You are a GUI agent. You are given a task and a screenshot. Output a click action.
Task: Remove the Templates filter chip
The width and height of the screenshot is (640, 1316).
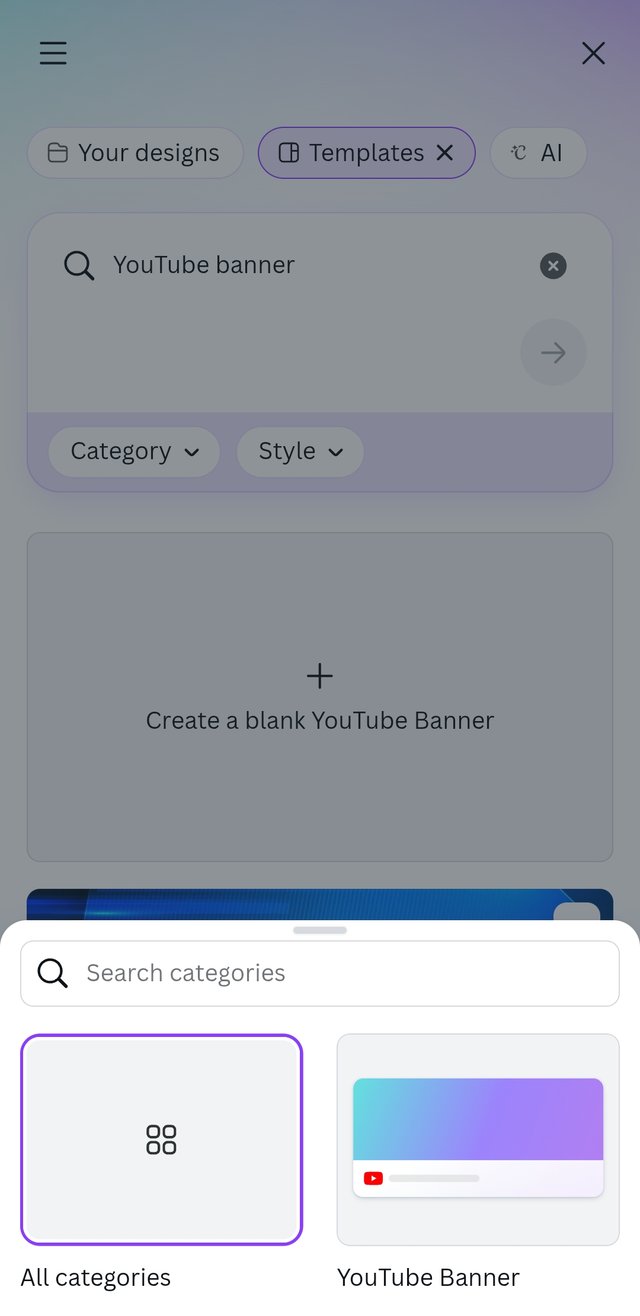pos(445,153)
